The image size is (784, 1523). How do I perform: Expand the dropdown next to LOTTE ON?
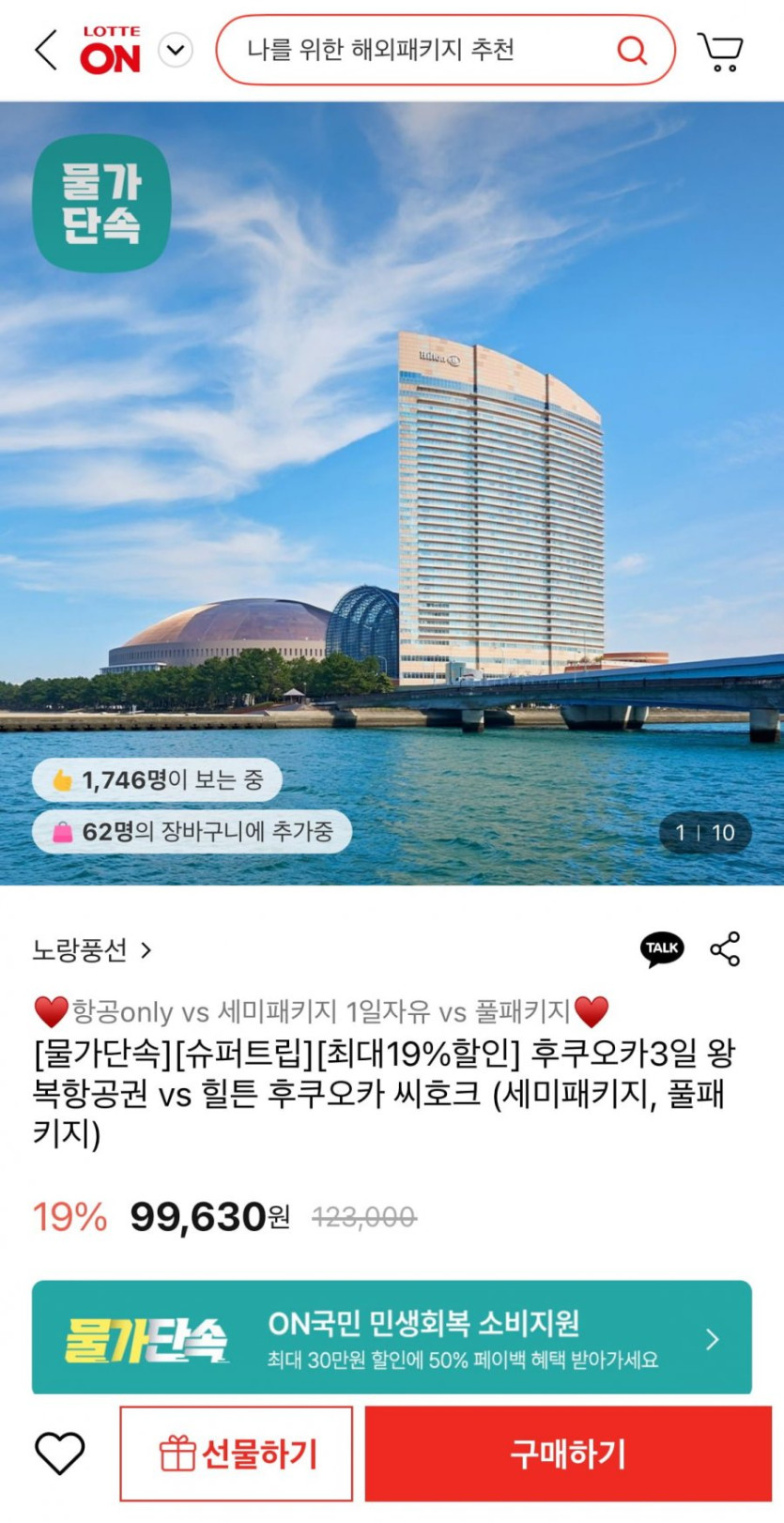point(176,50)
